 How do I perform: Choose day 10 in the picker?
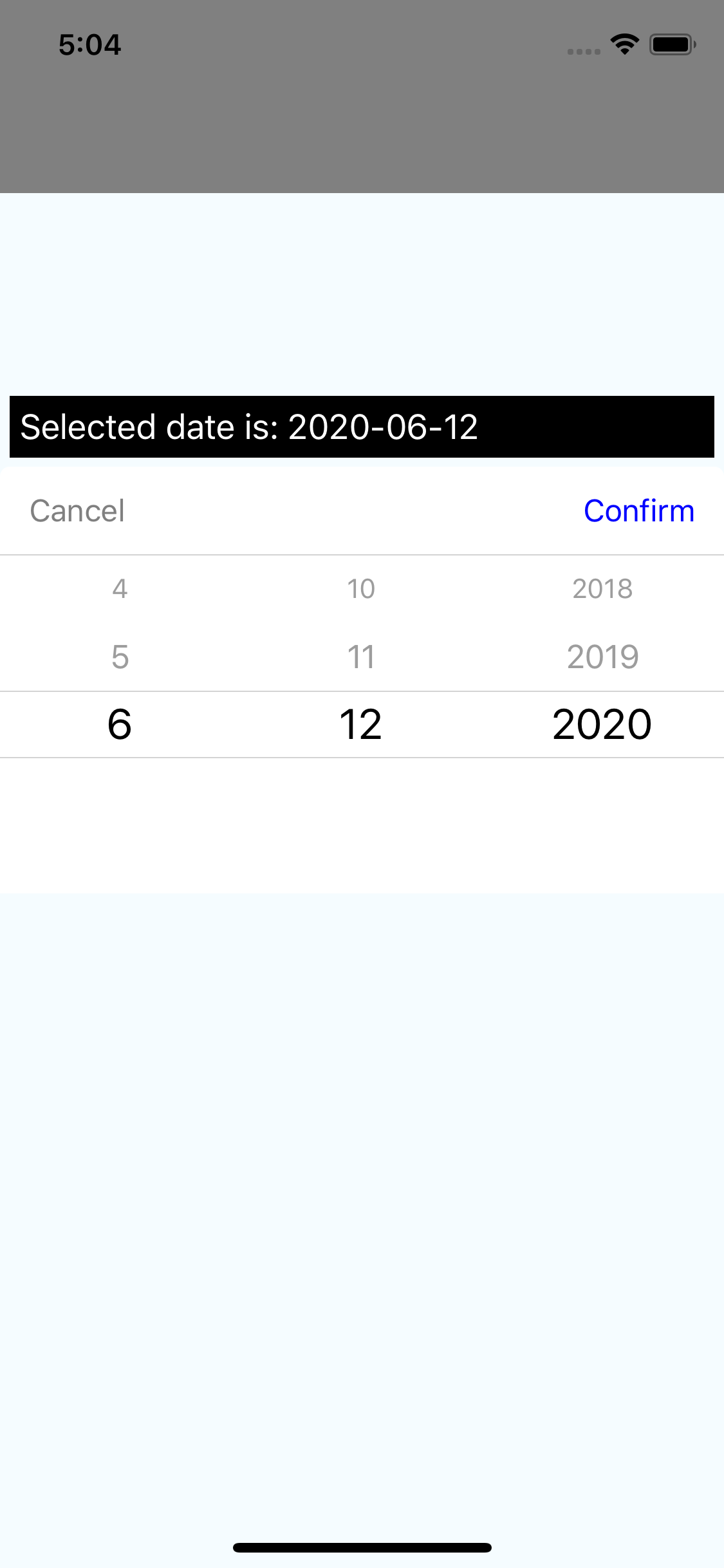361,589
